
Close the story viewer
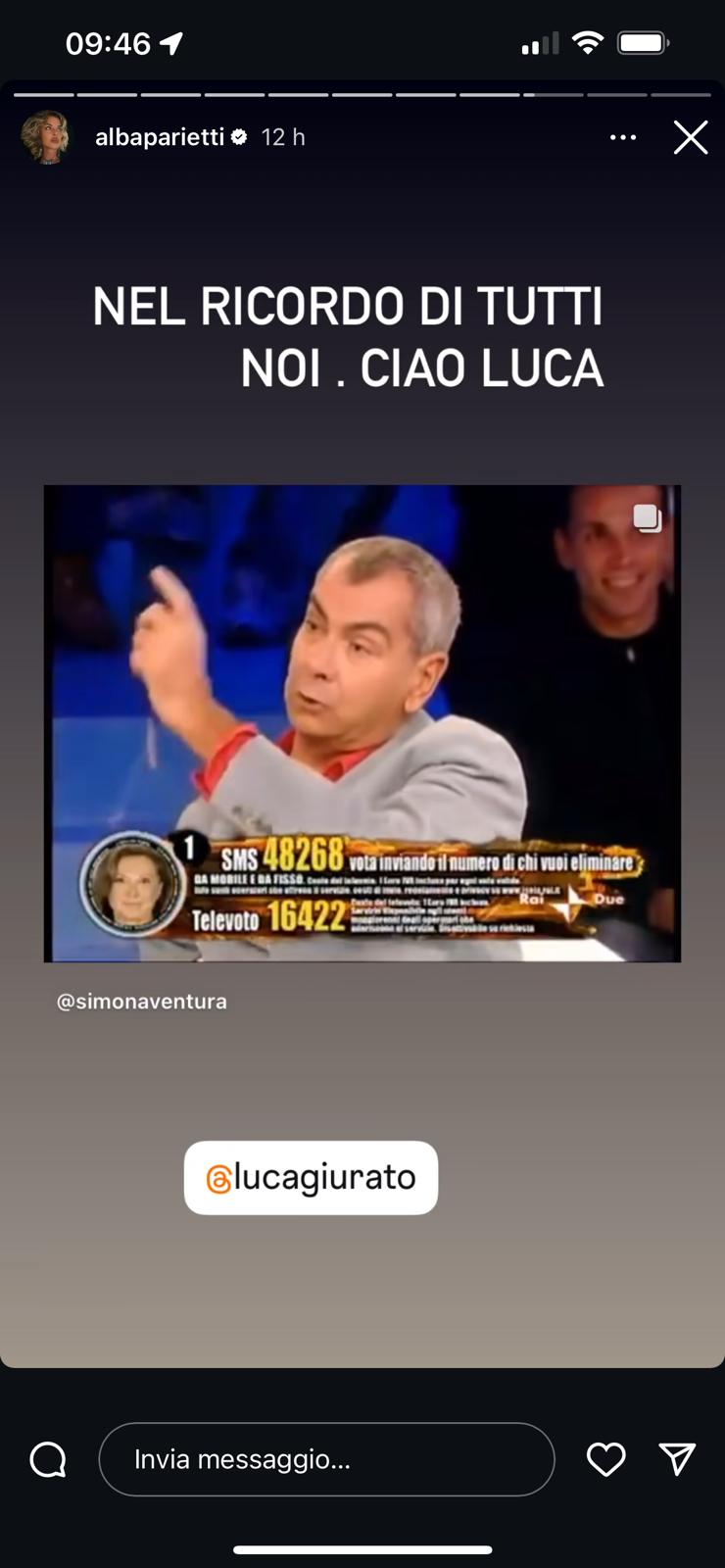point(691,138)
